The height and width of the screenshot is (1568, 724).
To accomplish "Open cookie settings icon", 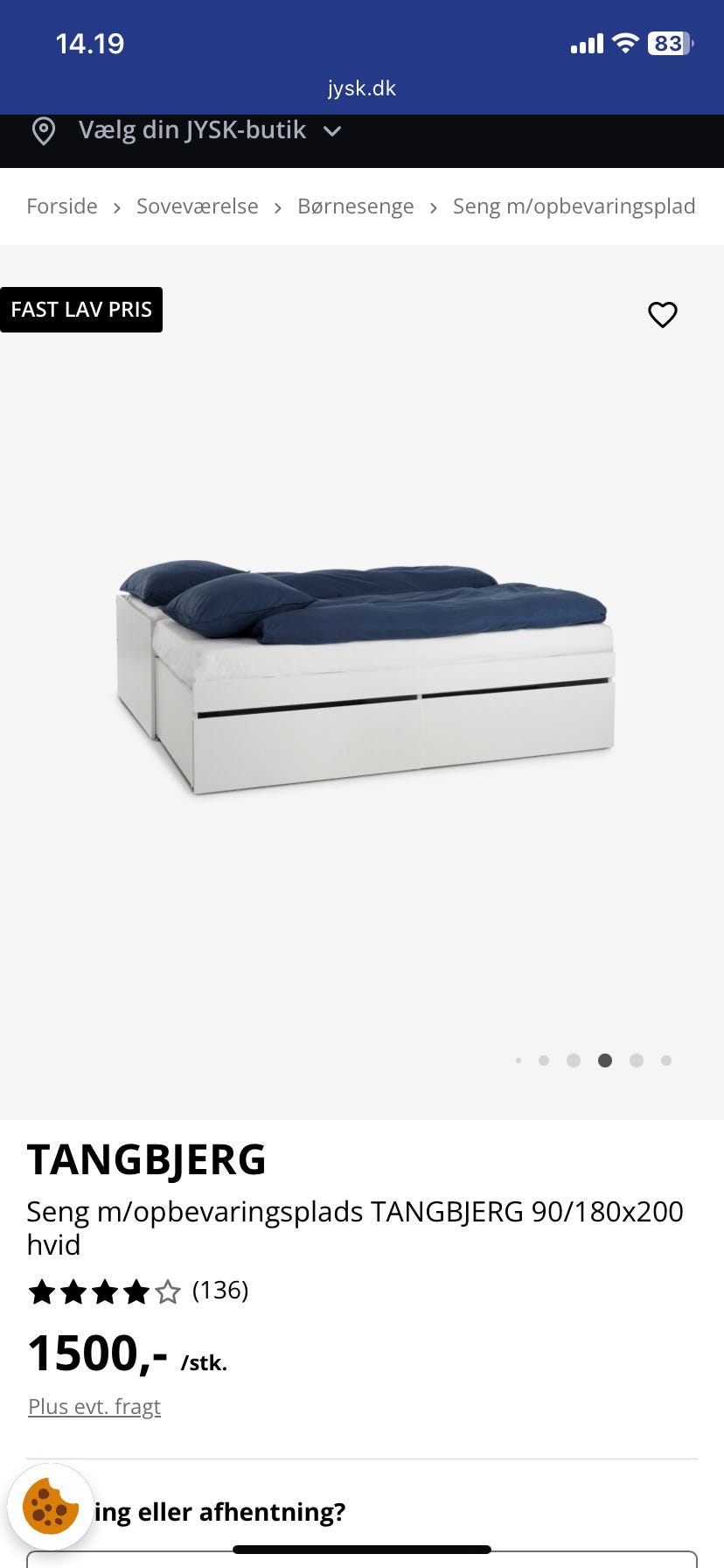I will [x=50, y=1507].
